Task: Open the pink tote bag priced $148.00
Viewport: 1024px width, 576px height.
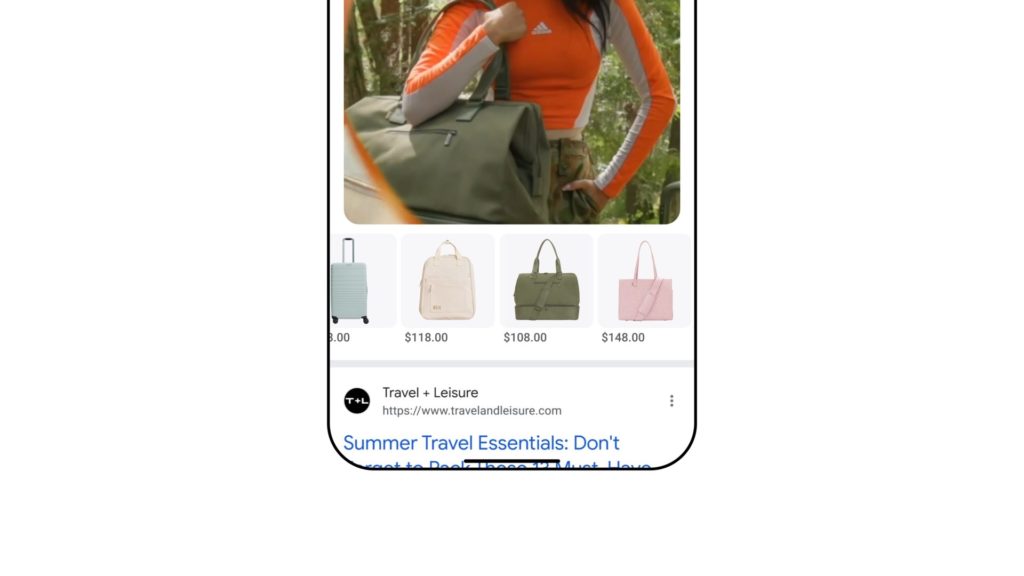Action: (x=643, y=280)
